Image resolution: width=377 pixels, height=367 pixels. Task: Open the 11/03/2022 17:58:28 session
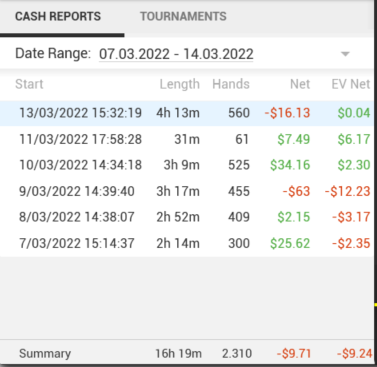187,139
